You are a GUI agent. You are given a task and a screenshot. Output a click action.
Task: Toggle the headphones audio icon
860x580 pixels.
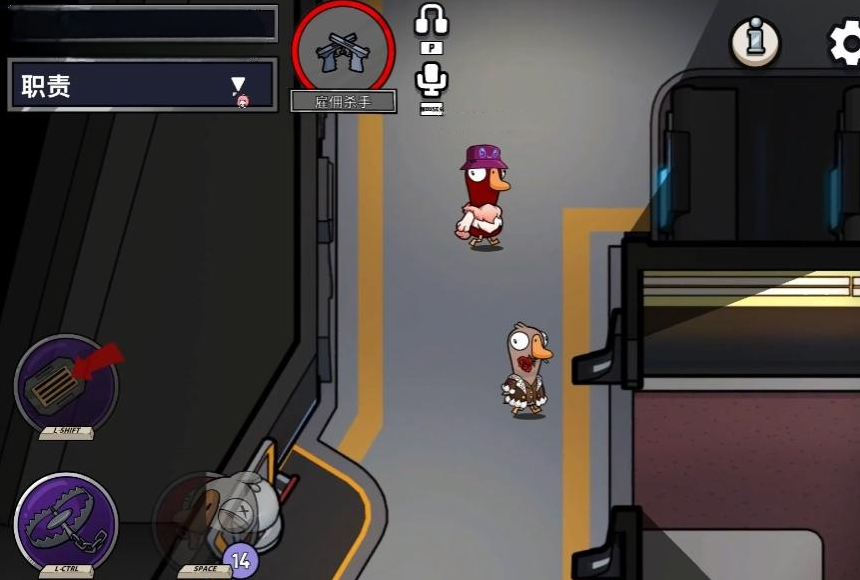pos(431,20)
